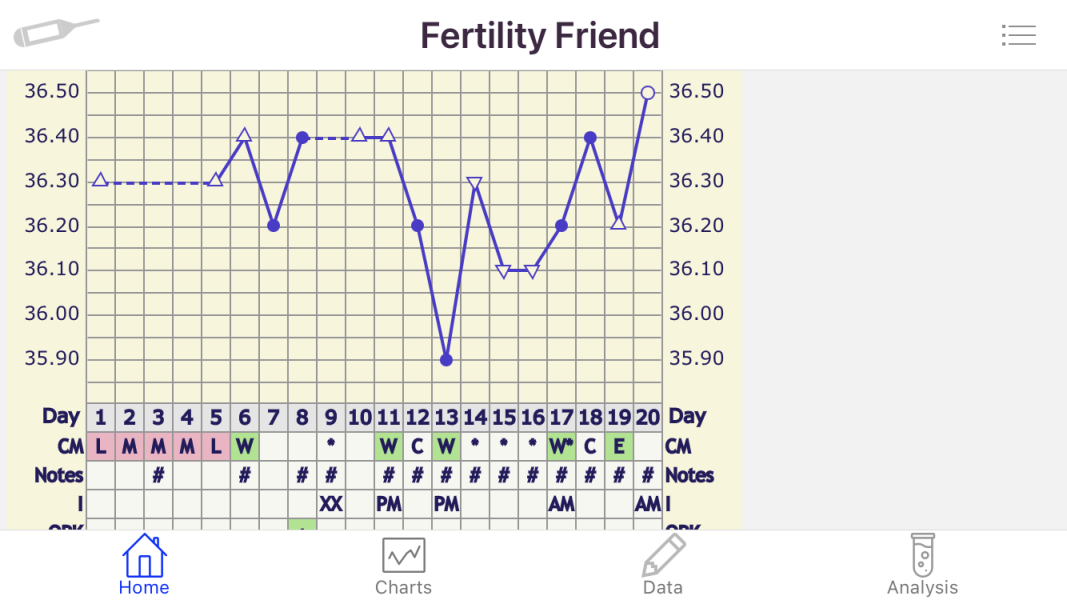Go to the Home tab
Viewport: 1067px width, 600px height.
click(144, 565)
